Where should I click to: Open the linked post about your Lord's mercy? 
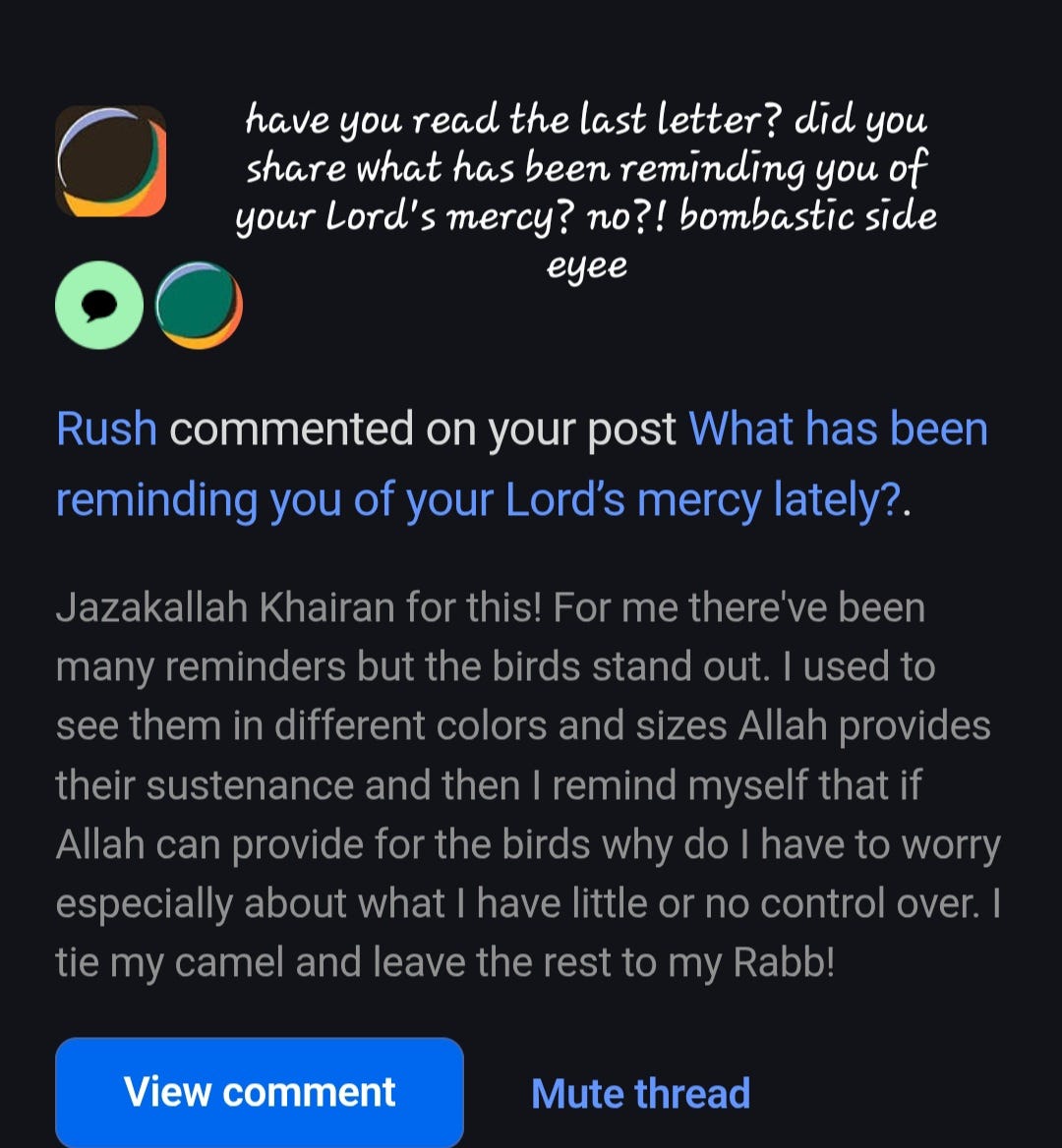click(521, 464)
